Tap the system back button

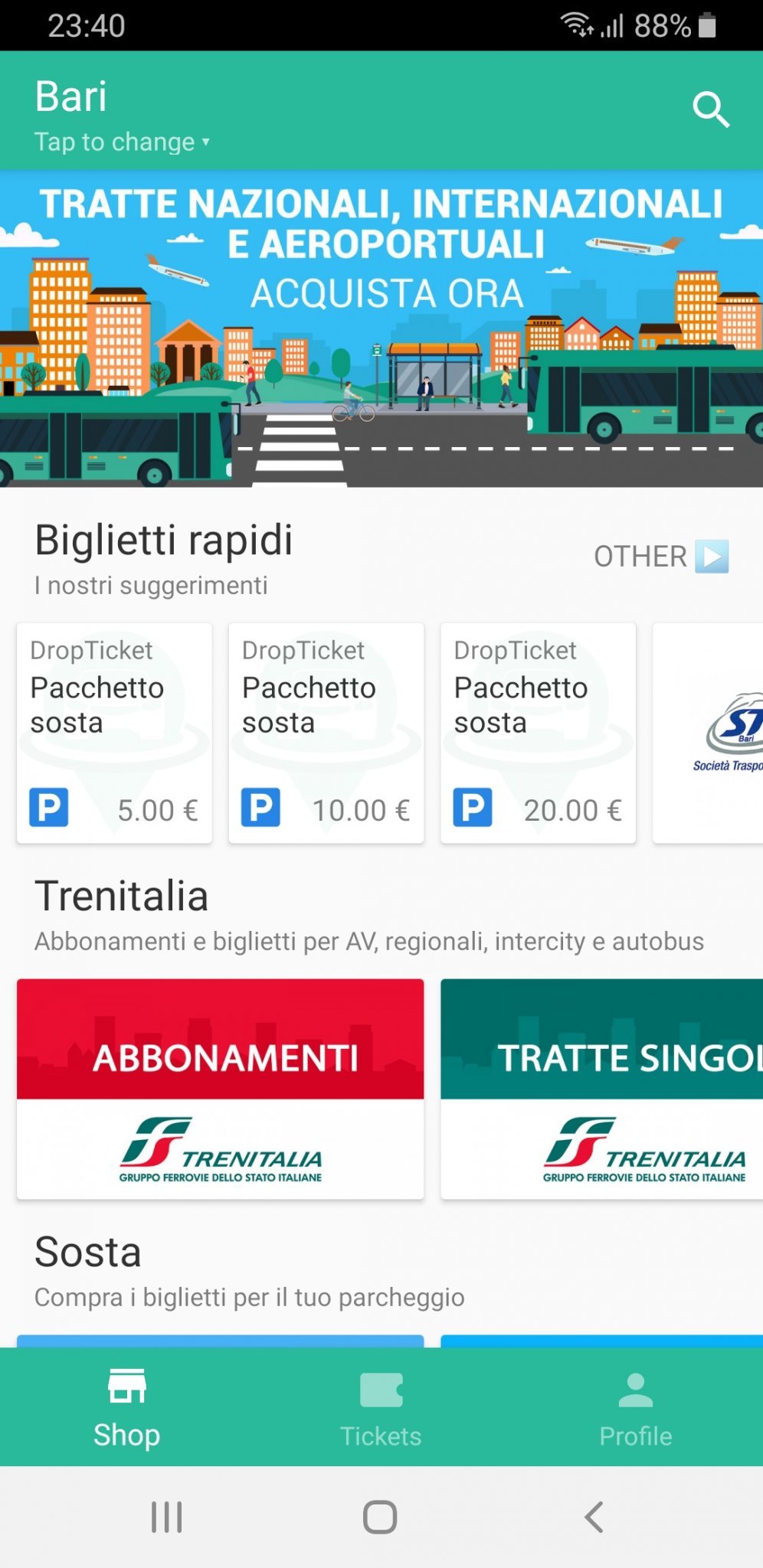pyautogui.click(x=594, y=1517)
